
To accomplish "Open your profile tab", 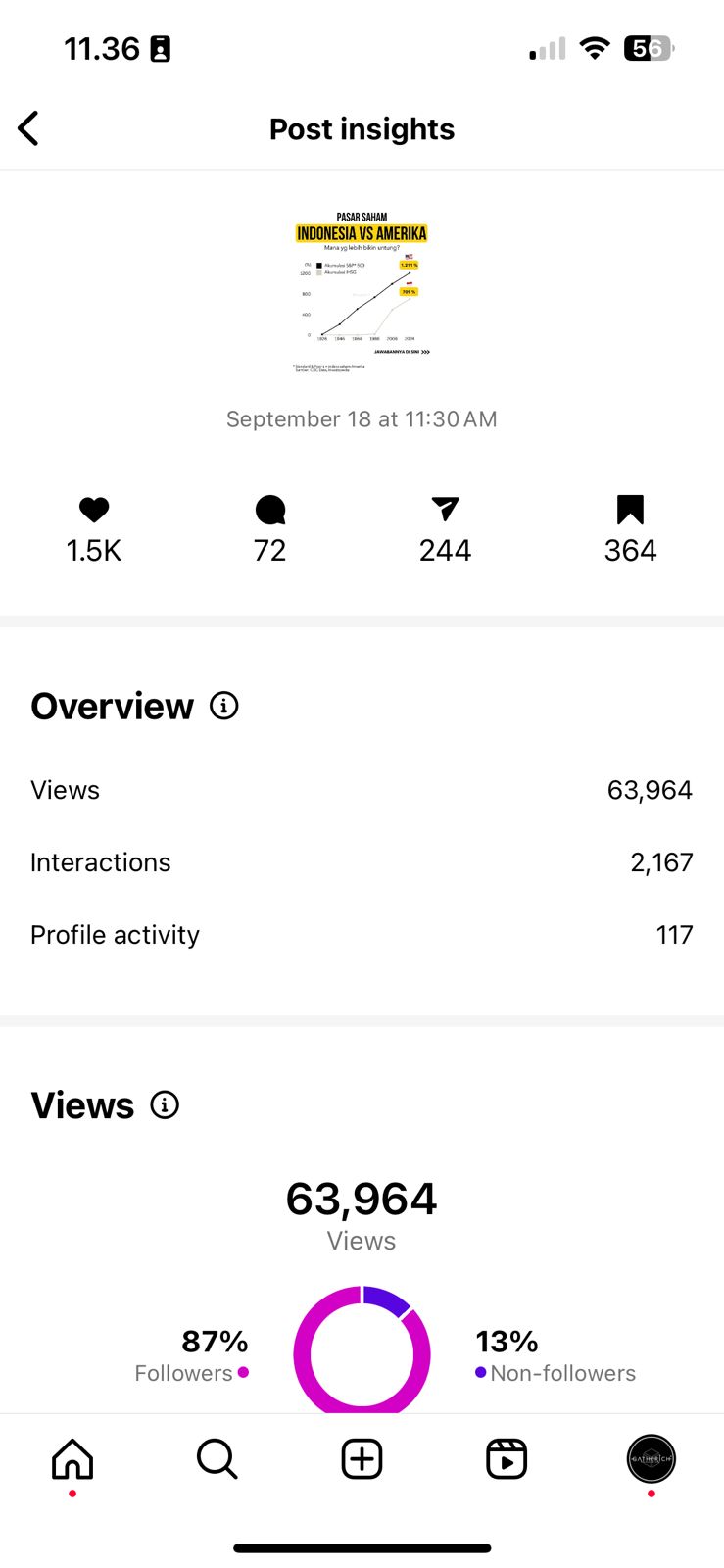I will 652,1459.
